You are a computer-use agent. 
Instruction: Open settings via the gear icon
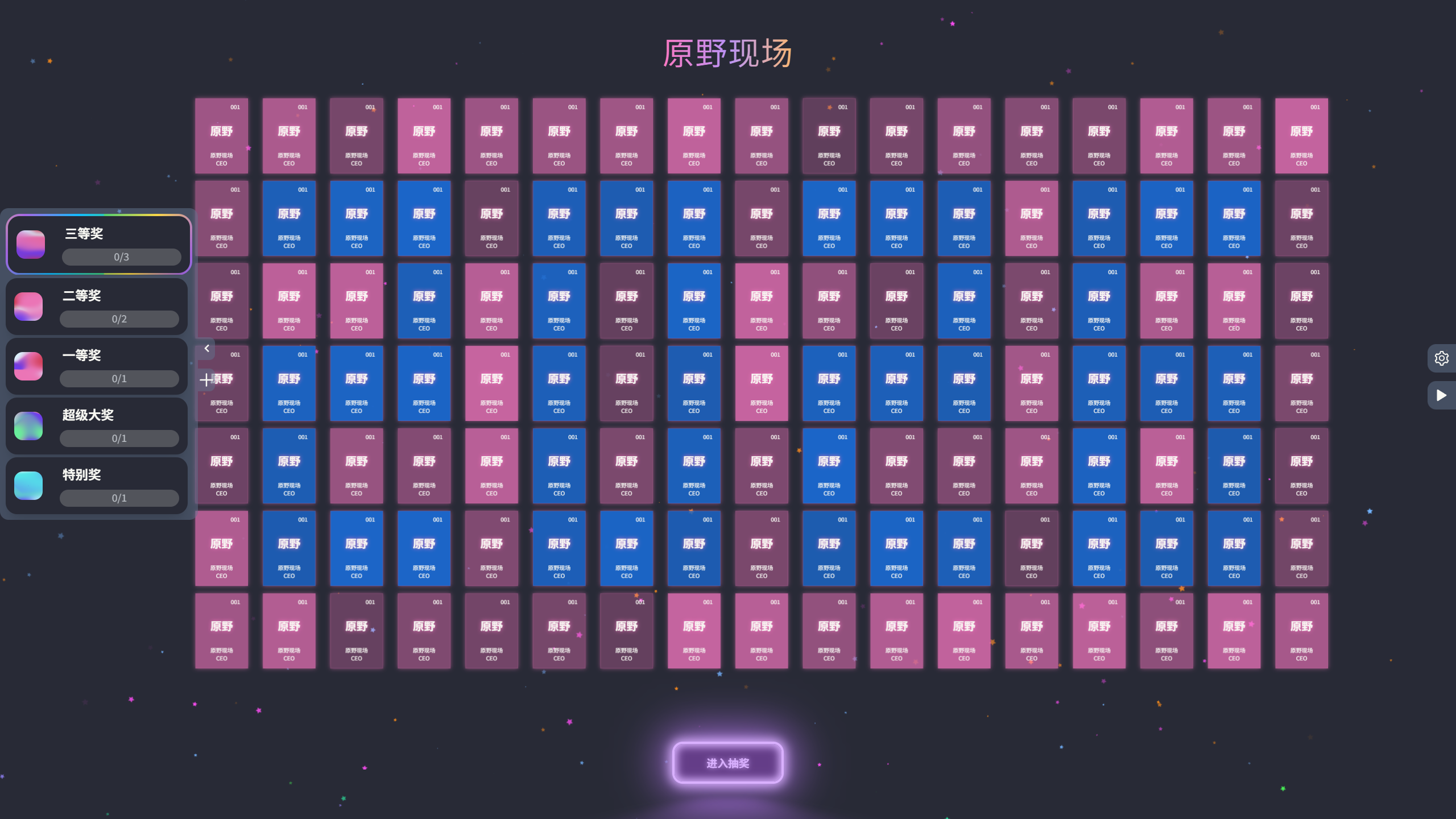click(1441, 358)
